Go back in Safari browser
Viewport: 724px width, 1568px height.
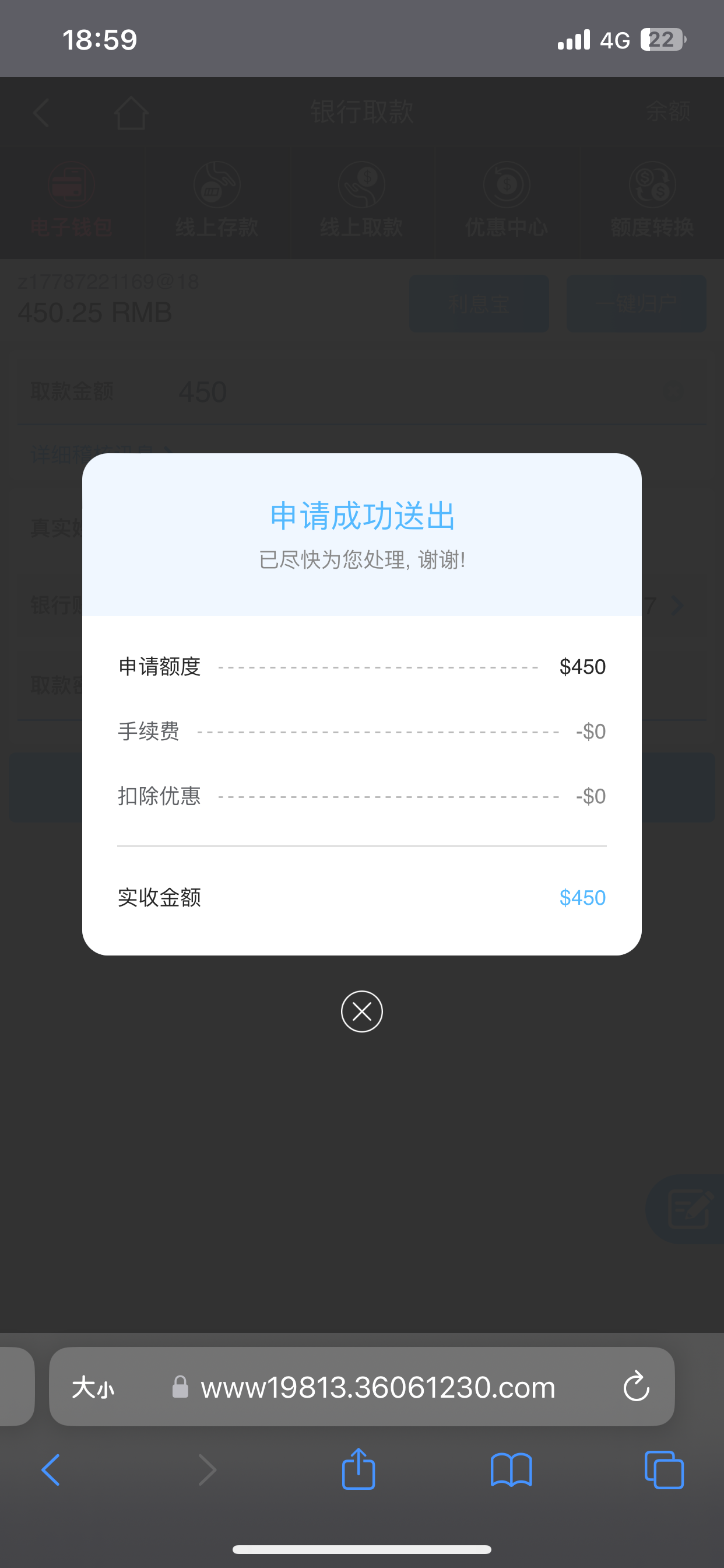[x=51, y=1471]
